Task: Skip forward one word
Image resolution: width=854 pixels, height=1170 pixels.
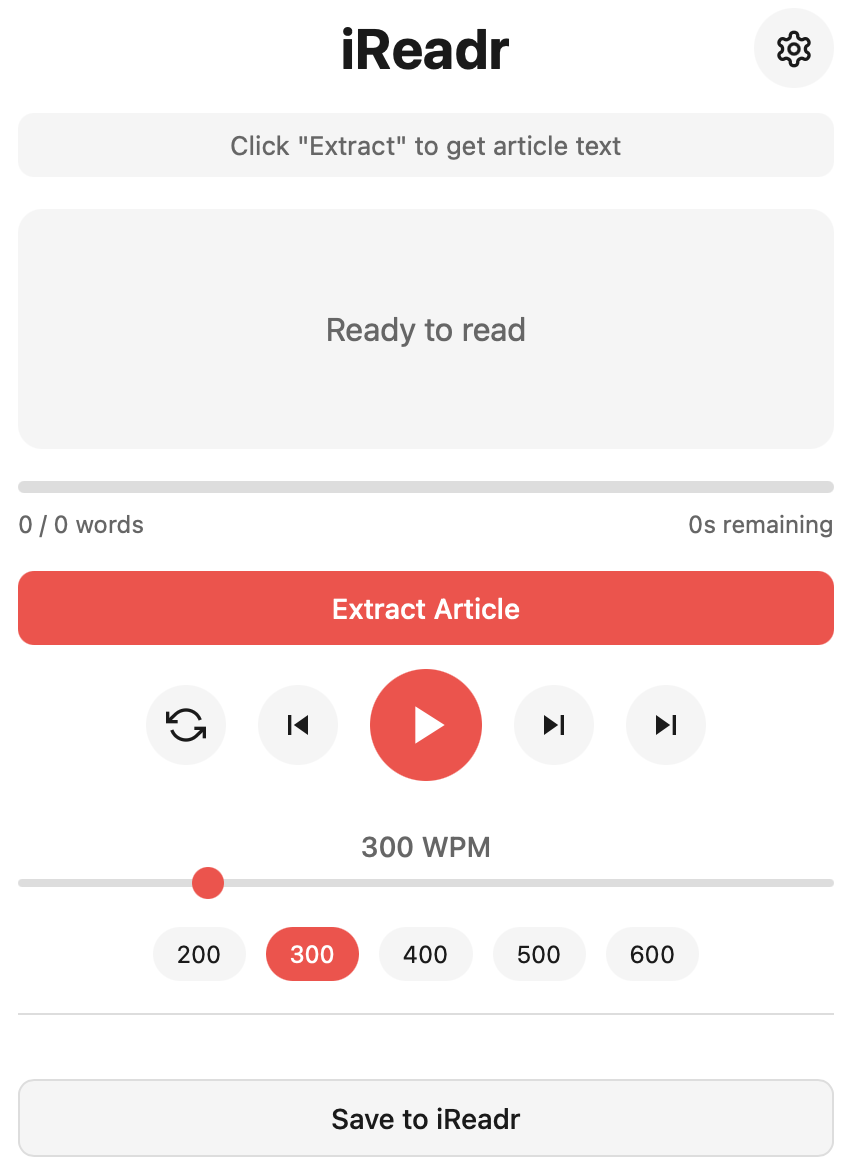Action: pyautogui.click(x=553, y=725)
